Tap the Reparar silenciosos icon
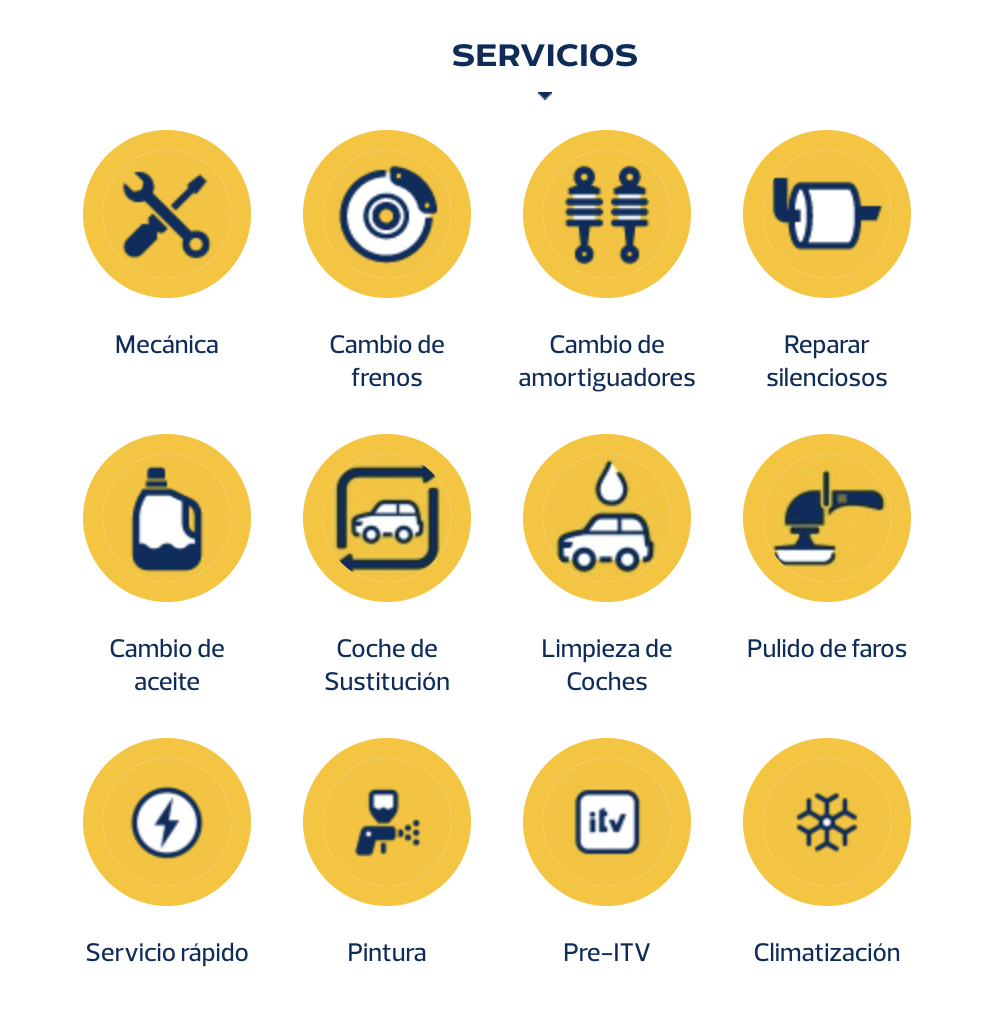 pyautogui.click(x=827, y=214)
